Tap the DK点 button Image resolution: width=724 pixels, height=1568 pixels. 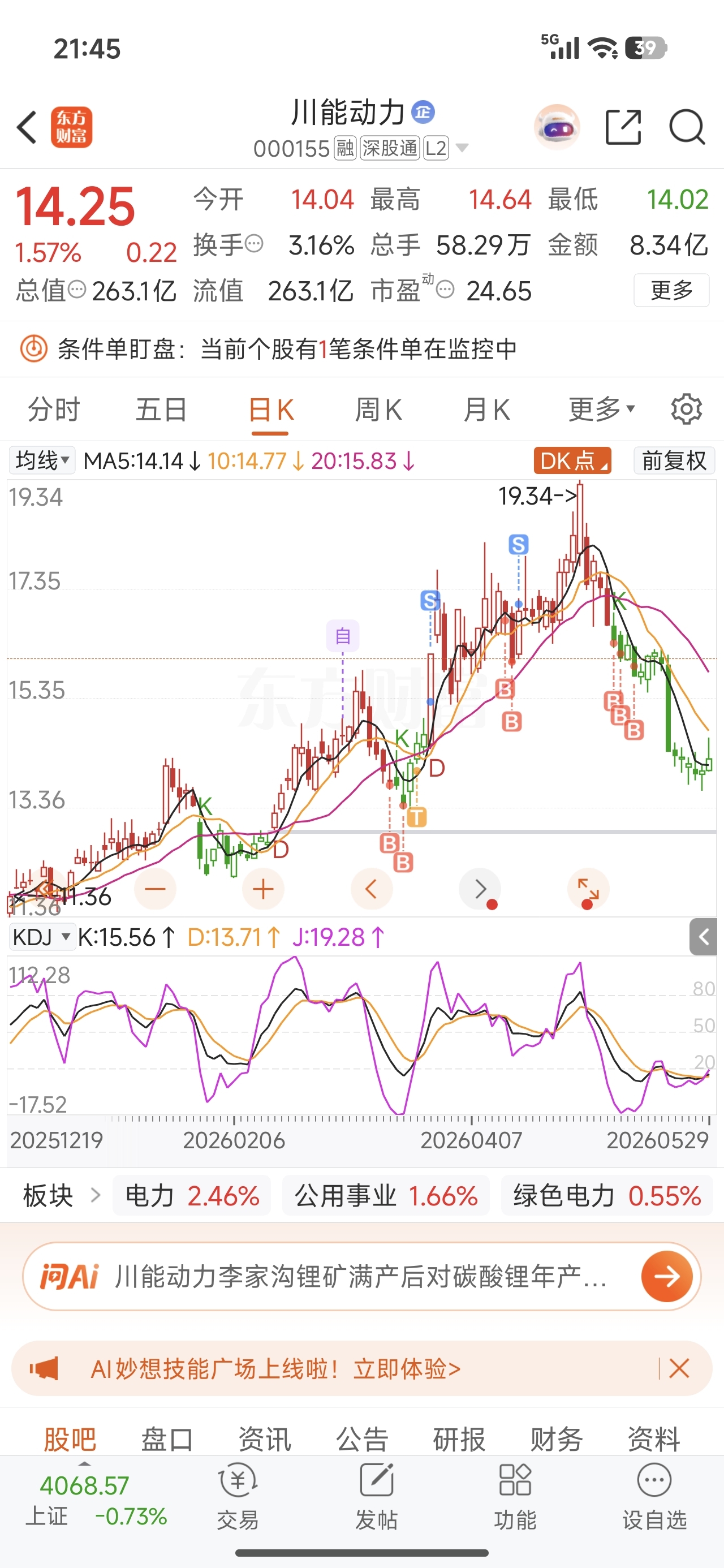point(572,460)
